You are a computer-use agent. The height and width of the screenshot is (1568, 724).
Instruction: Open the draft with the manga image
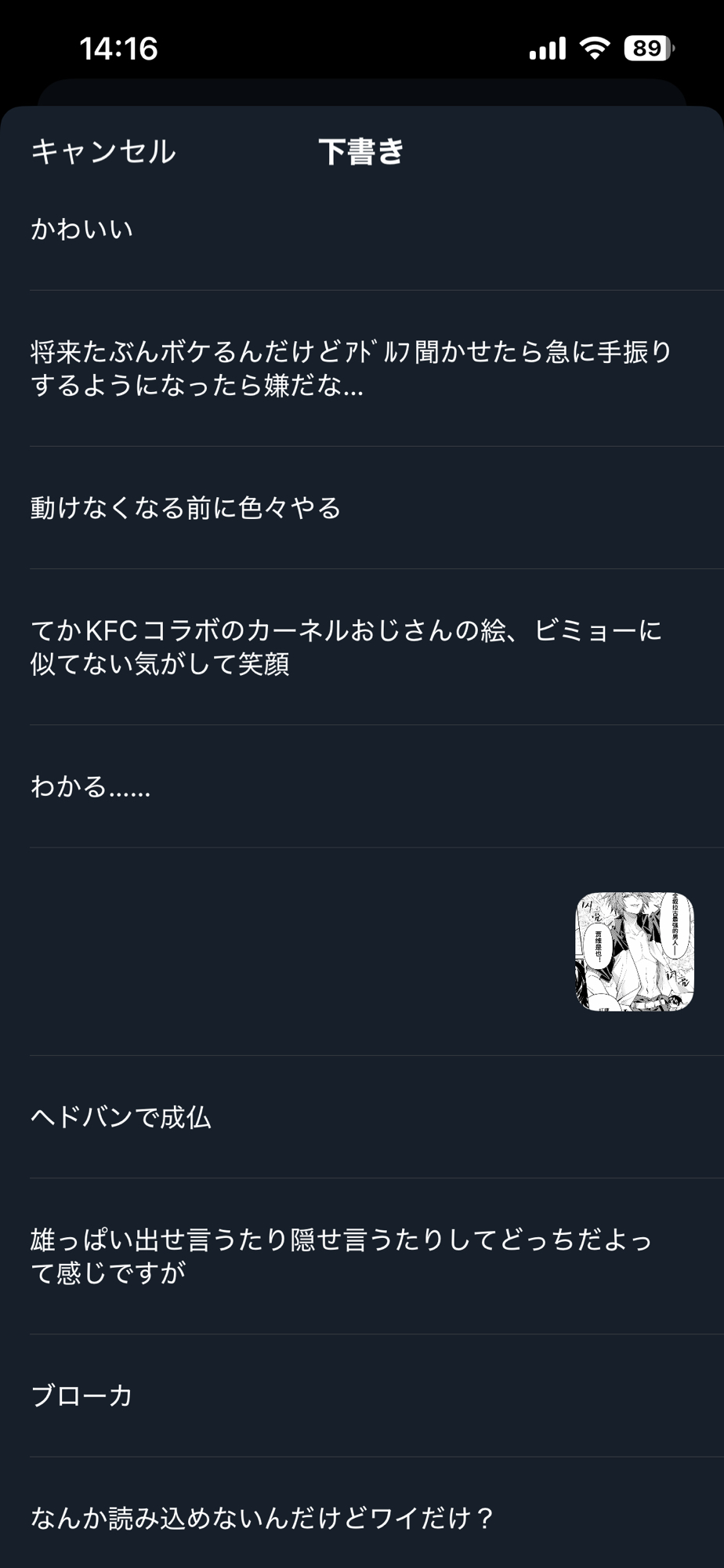(x=635, y=952)
